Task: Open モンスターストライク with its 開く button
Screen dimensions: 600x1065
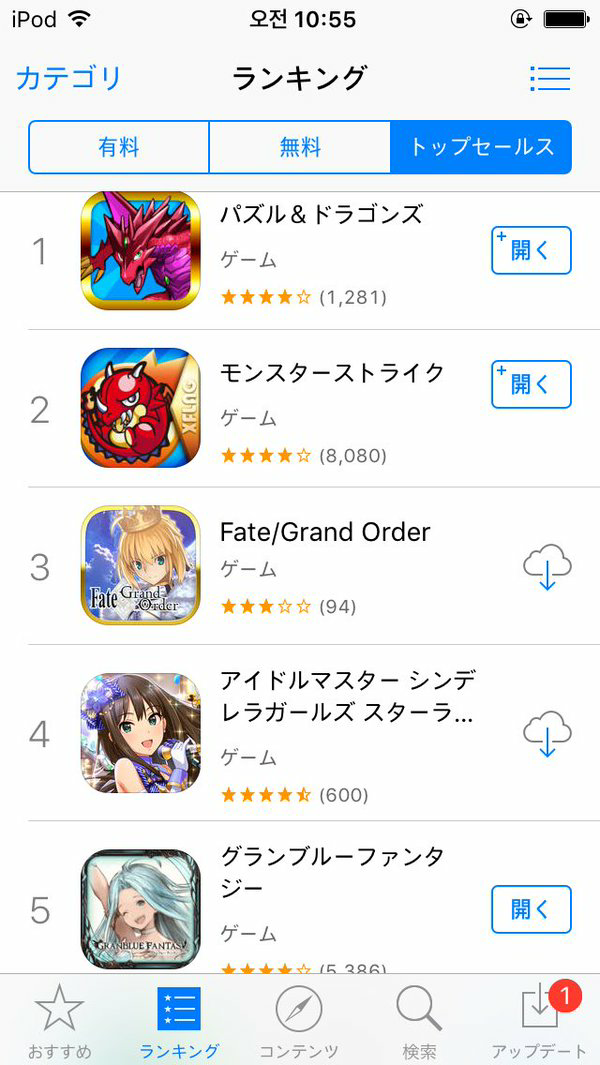Action: point(531,384)
